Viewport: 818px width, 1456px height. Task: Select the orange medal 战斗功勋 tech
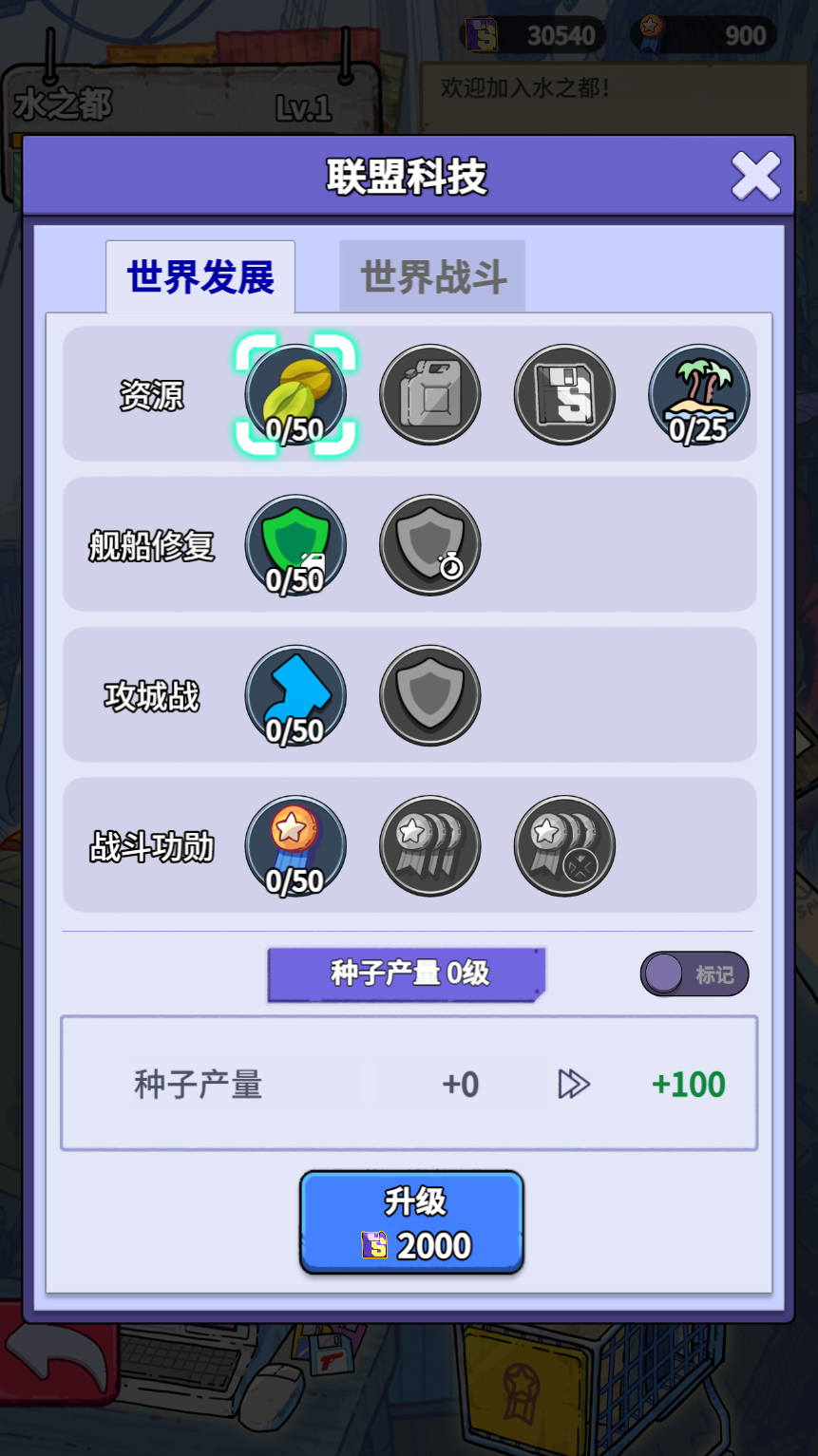[x=295, y=846]
